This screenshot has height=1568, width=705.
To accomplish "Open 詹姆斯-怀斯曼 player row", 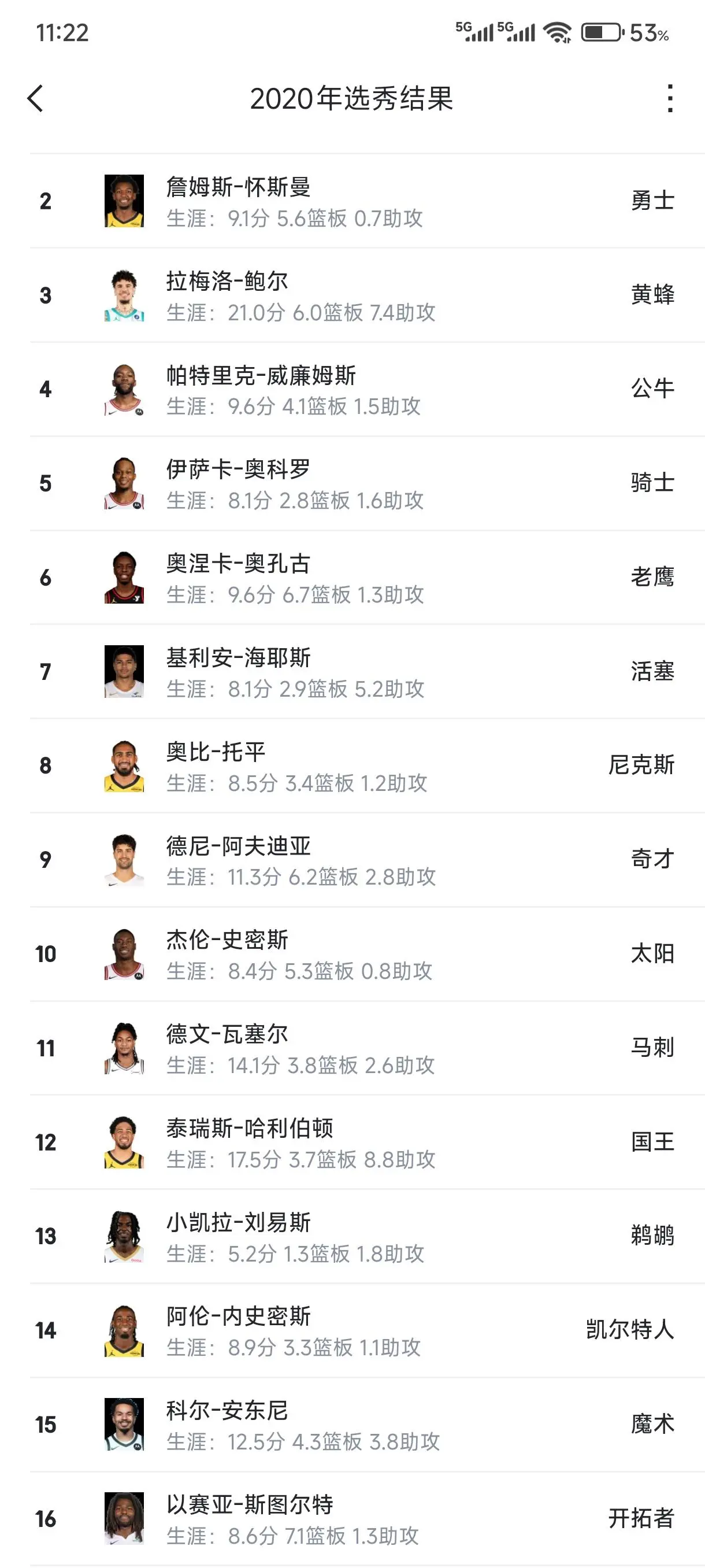I will click(x=353, y=201).
